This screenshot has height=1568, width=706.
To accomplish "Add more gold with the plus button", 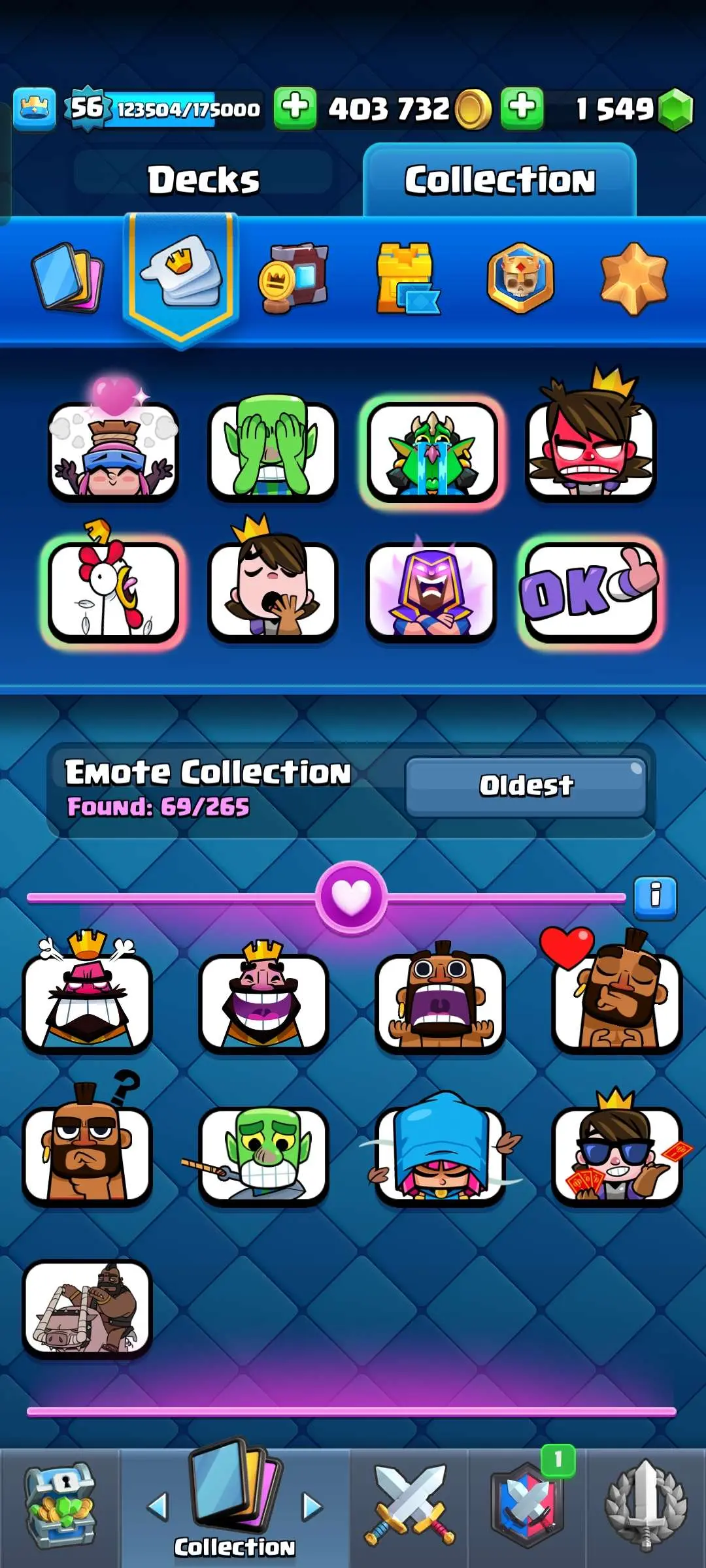I will [295, 108].
